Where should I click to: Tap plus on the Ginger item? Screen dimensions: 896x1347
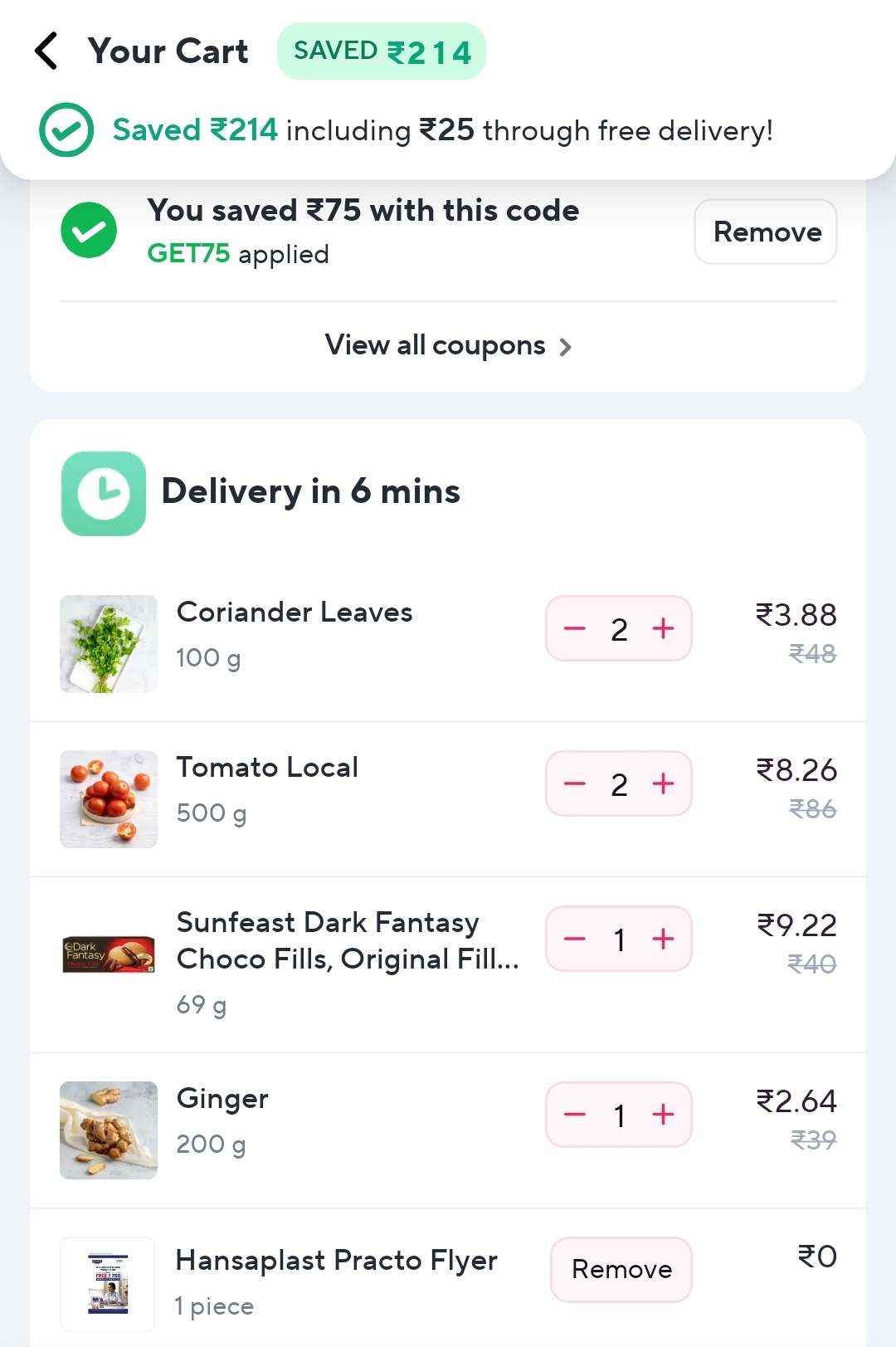pyautogui.click(x=663, y=1115)
